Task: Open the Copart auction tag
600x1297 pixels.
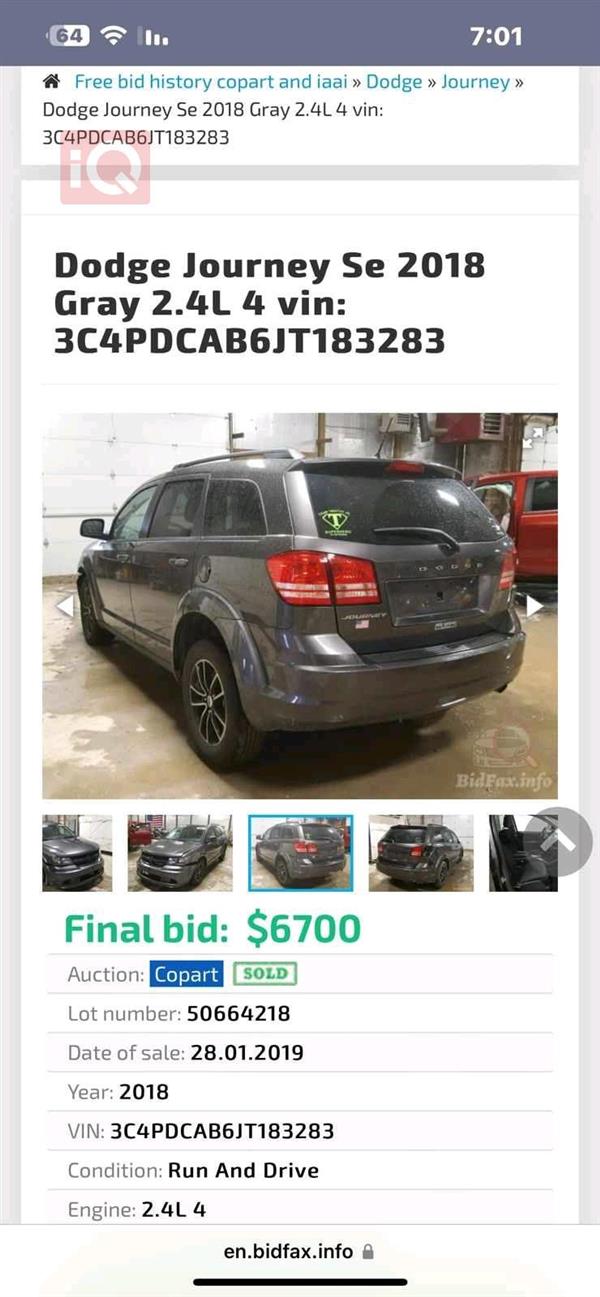Action: (x=186, y=974)
